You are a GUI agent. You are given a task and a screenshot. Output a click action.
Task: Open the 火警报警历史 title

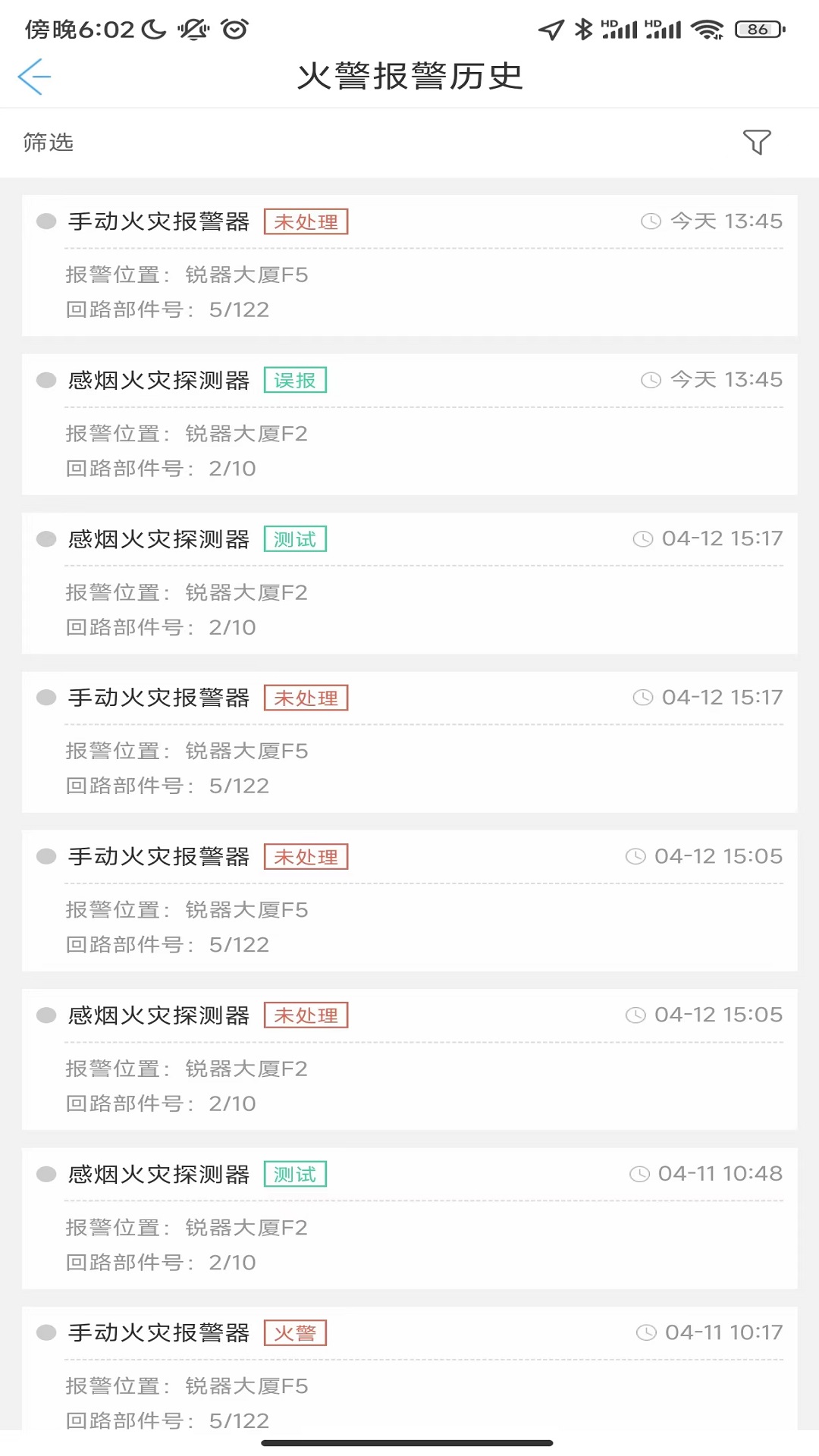coord(409,76)
